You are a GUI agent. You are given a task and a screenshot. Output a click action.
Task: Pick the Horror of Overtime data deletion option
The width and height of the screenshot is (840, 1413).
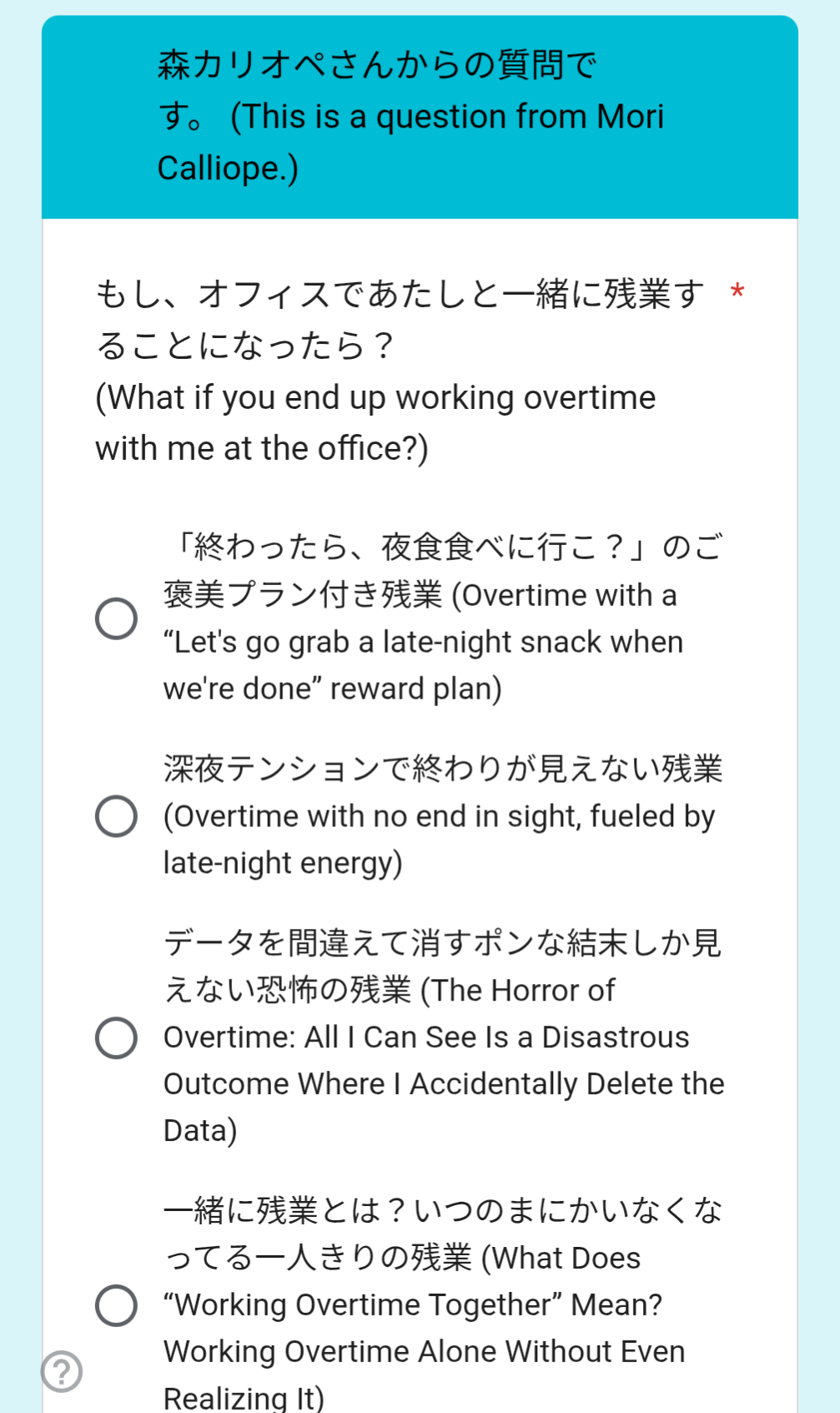coord(117,1037)
